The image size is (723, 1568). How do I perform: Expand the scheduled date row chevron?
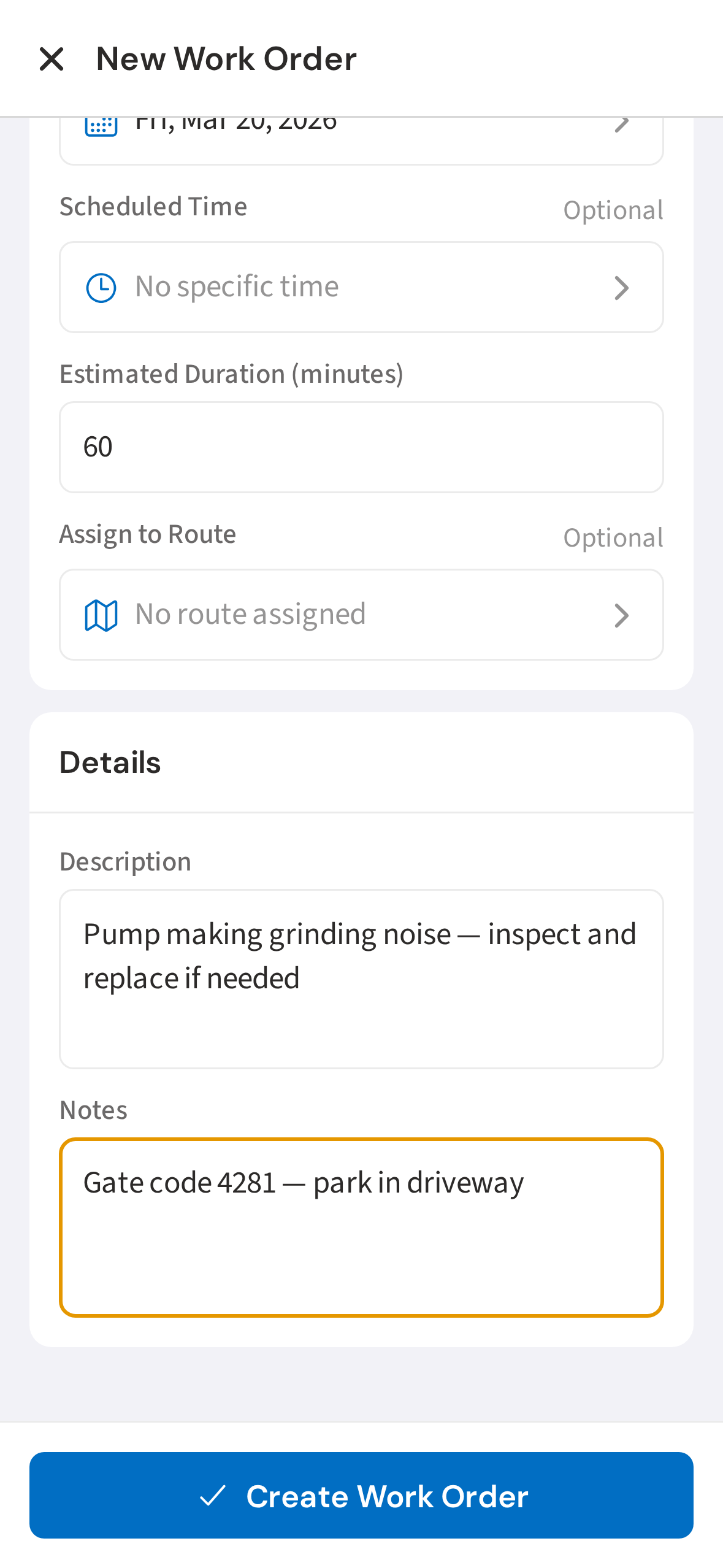coord(622,122)
